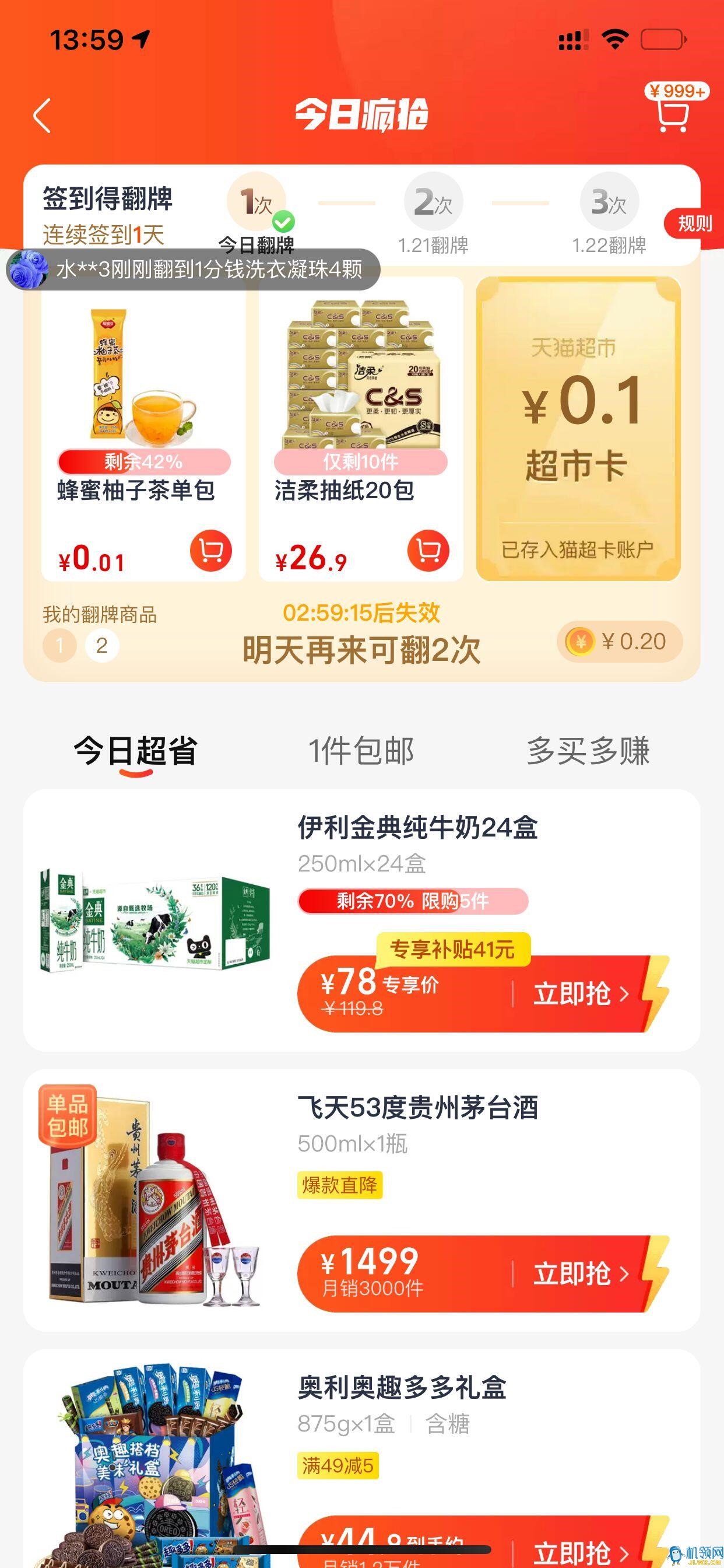The width and height of the screenshot is (724, 1568).
Task: Add 蜂蜜柚子茶单包 to cart
Action: coord(210,551)
